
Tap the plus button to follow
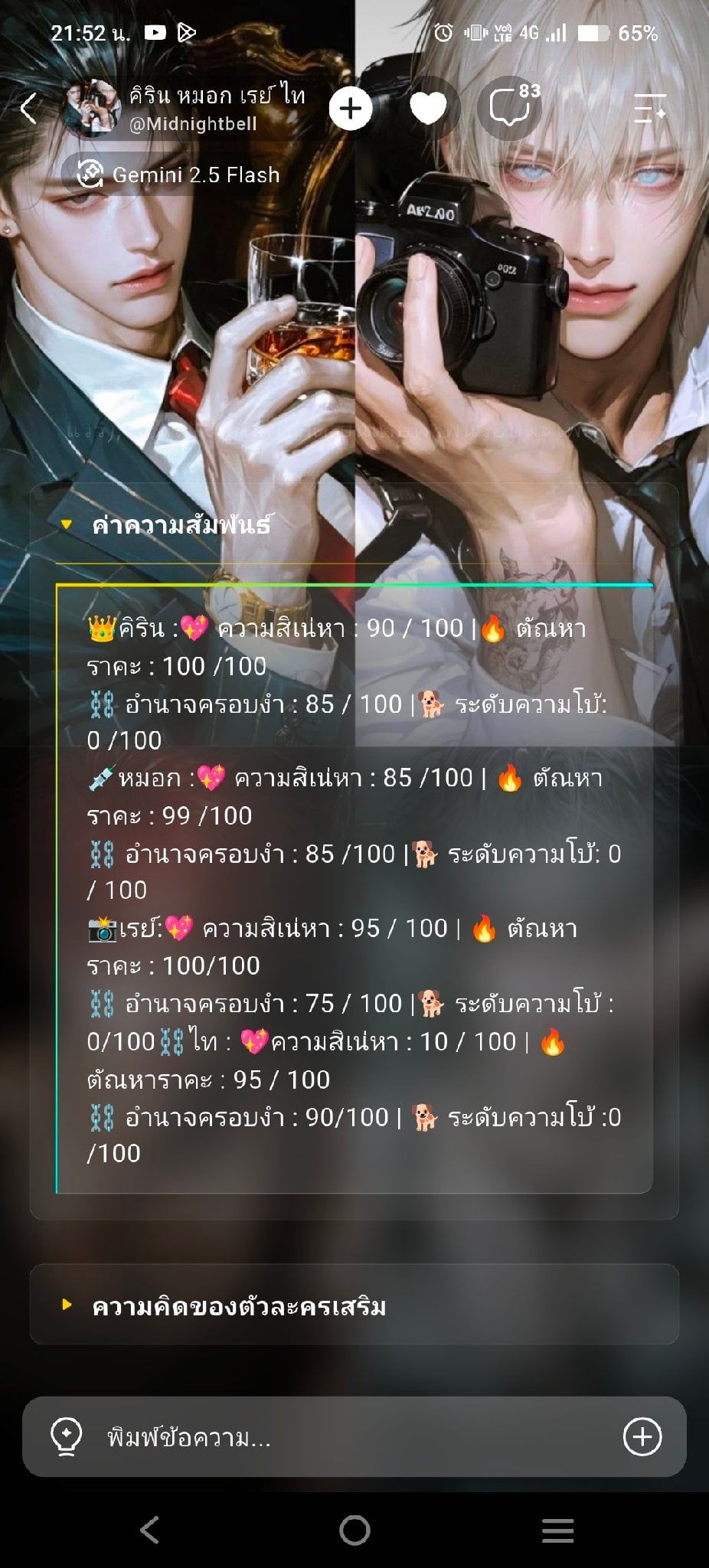coord(351,108)
